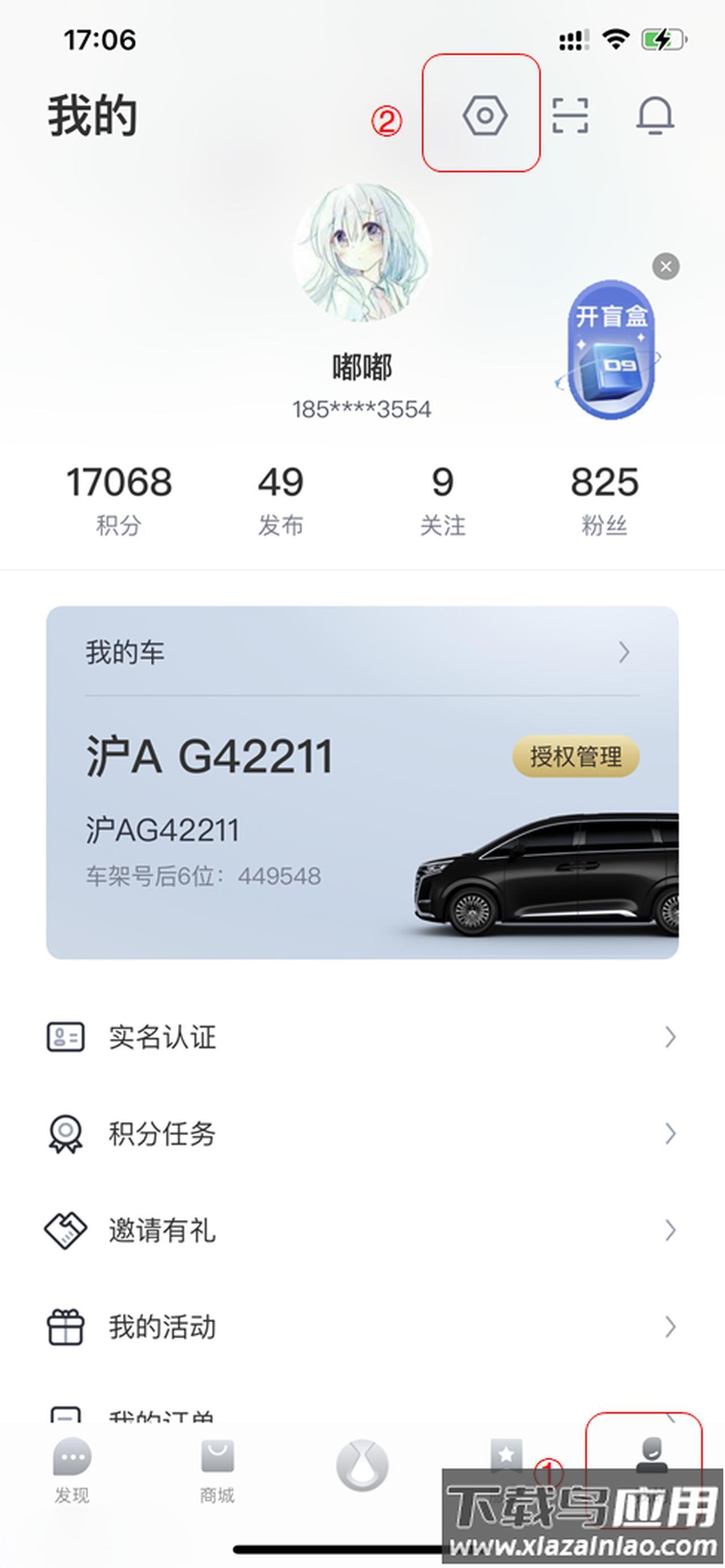Open 实名认证 real-name verification
The image size is (725, 1568).
click(362, 1036)
